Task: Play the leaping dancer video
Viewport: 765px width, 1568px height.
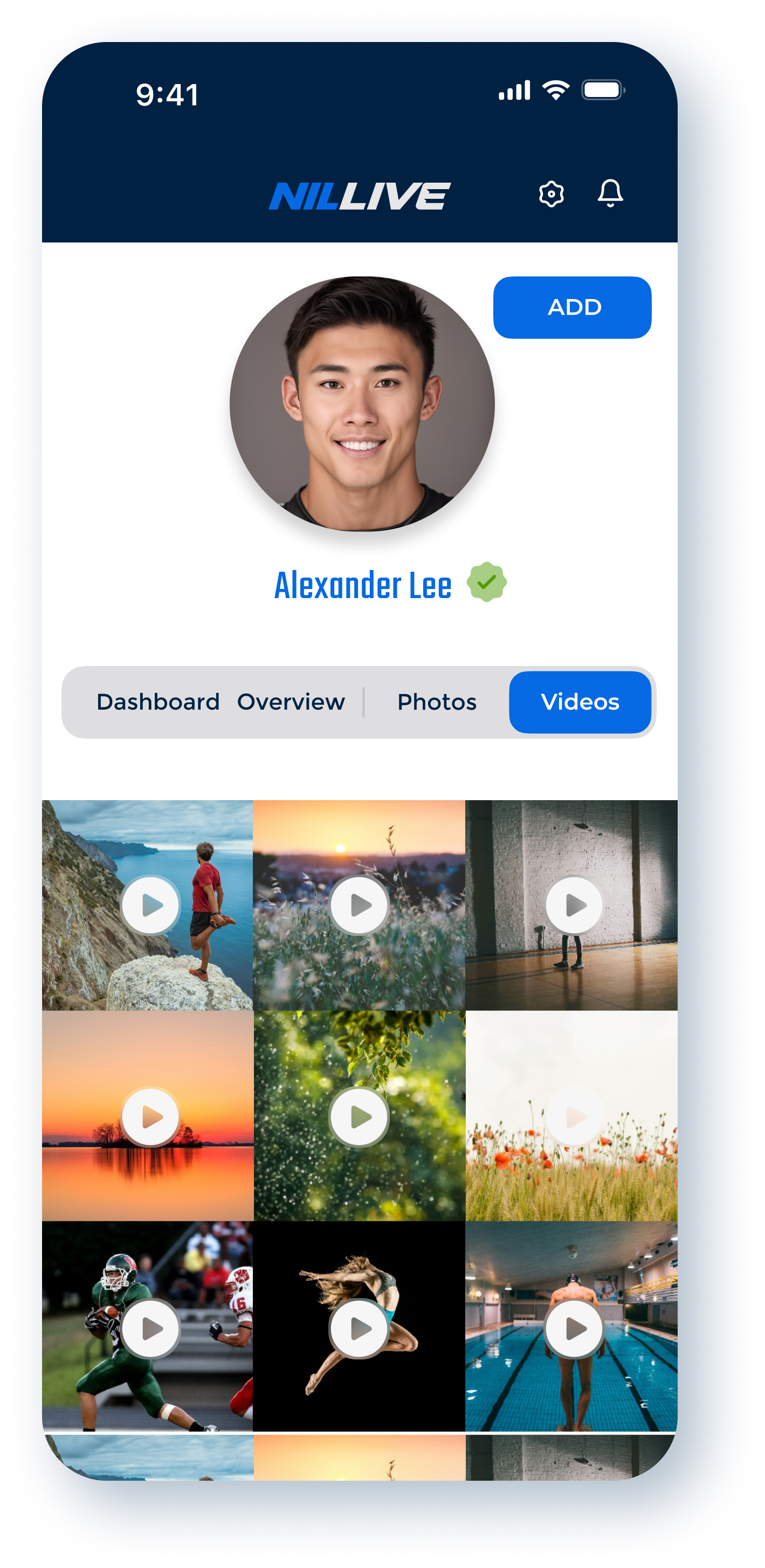Action: click(360, 1328)
